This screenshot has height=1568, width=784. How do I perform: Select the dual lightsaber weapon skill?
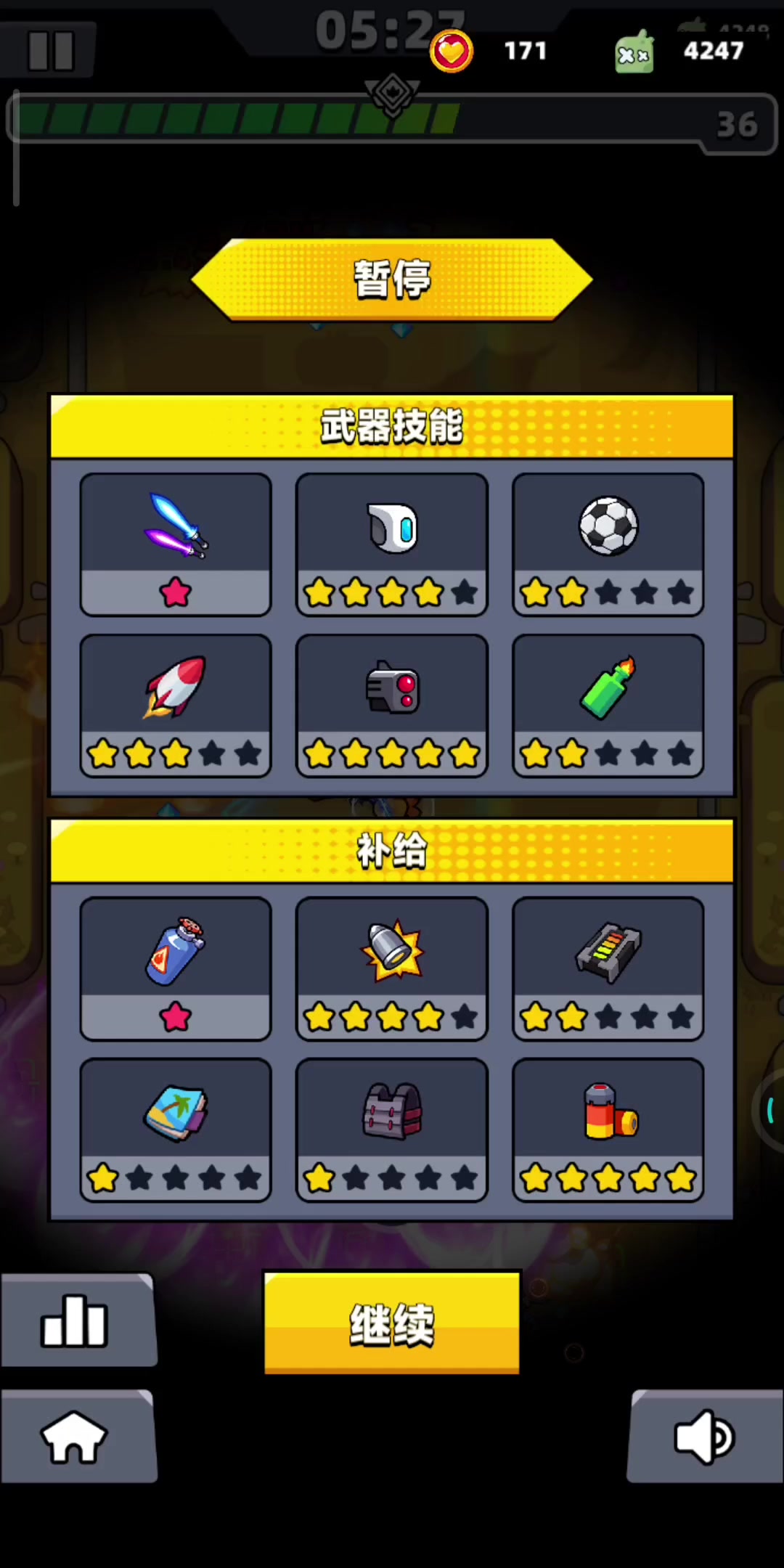click(x=176, y=544)
